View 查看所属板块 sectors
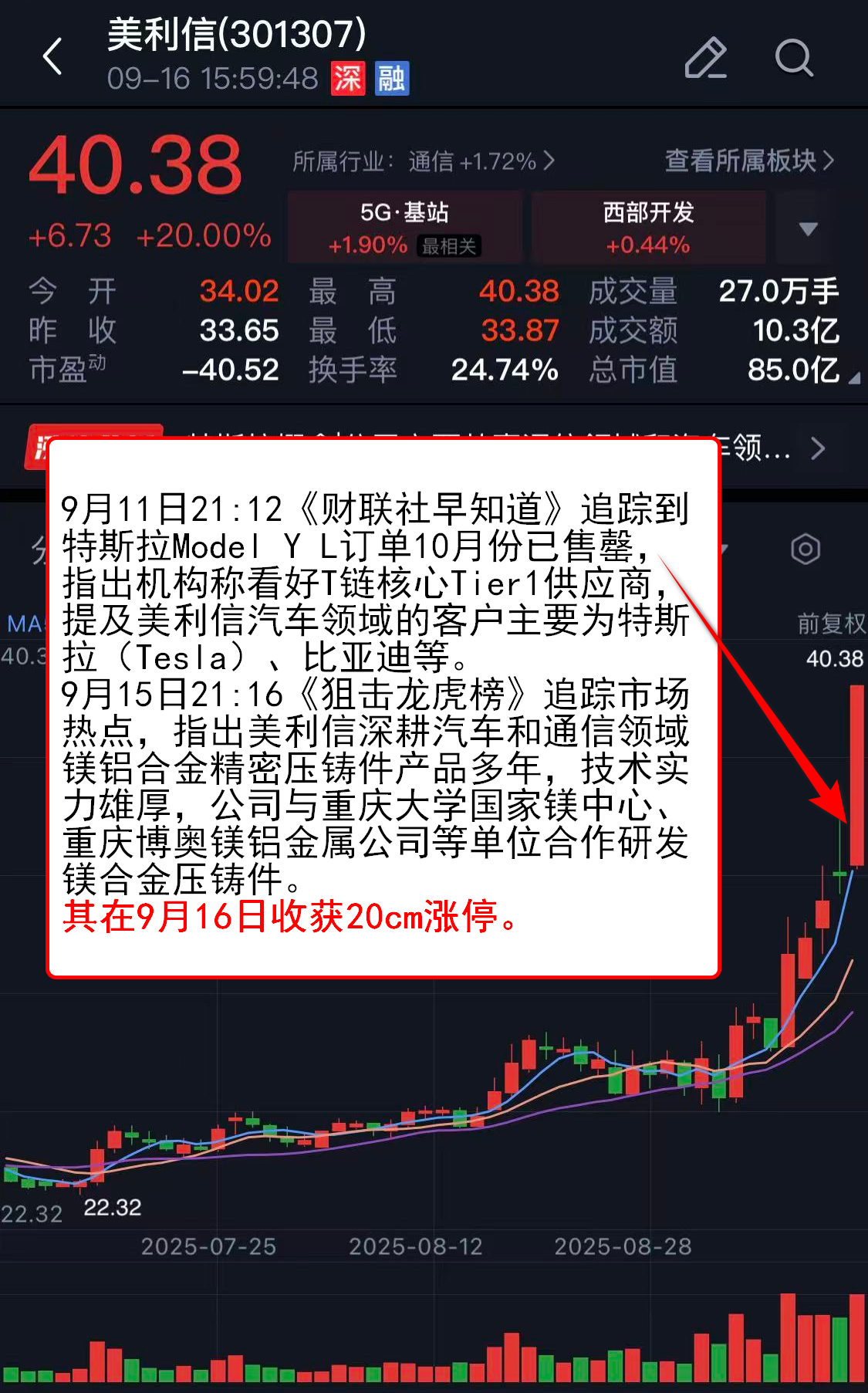The height and width of the screenshot is (1393, 868). (x=748, y=161)
